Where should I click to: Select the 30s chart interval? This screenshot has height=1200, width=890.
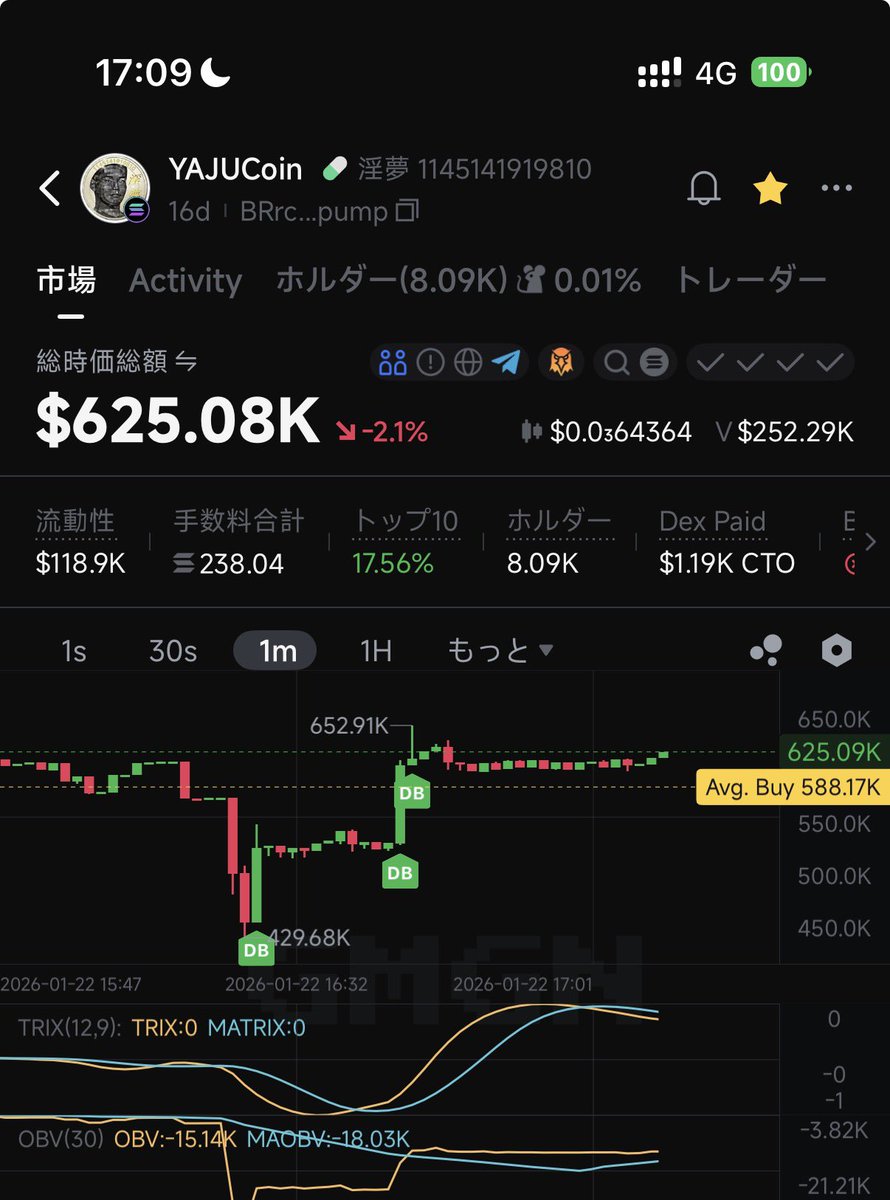tap(173, 651)
